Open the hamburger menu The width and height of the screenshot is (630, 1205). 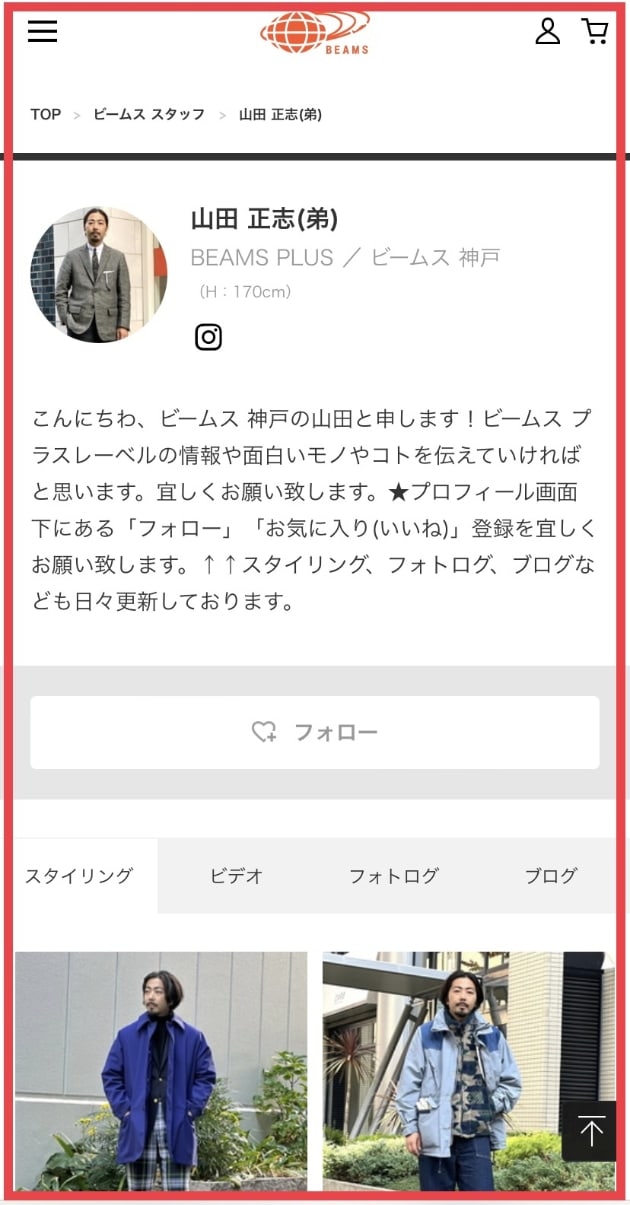[42, 31]
